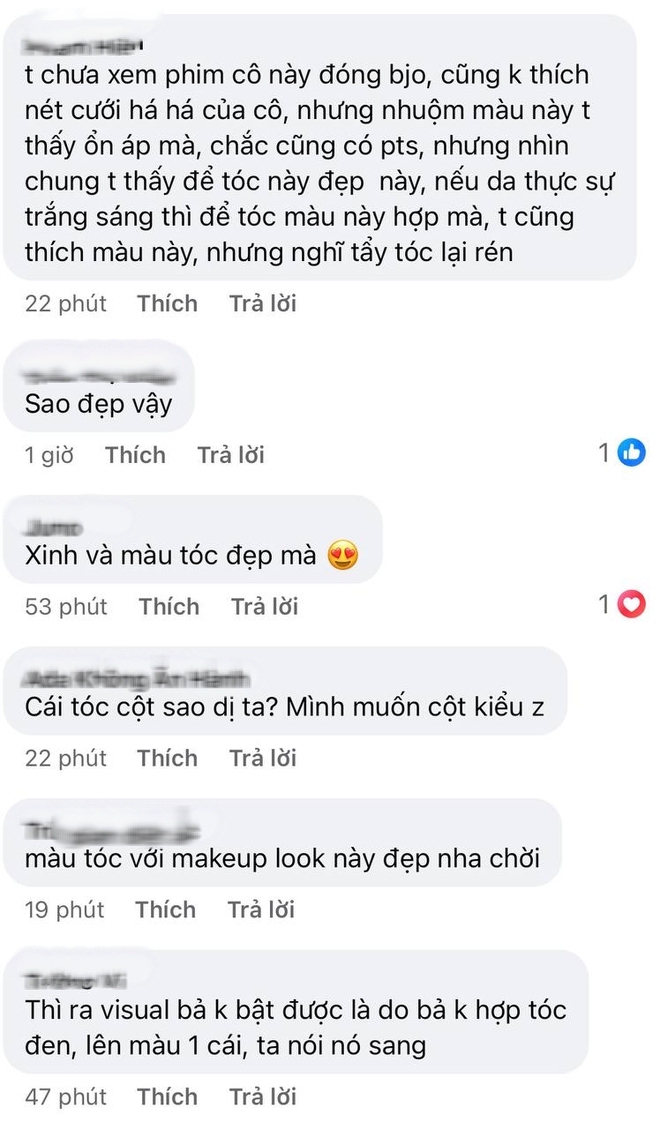Reply to the 'hợp tóc đen' comment
This screenshot has height=1129, width=660.
pyautogui.click(x=262, y=1097)
